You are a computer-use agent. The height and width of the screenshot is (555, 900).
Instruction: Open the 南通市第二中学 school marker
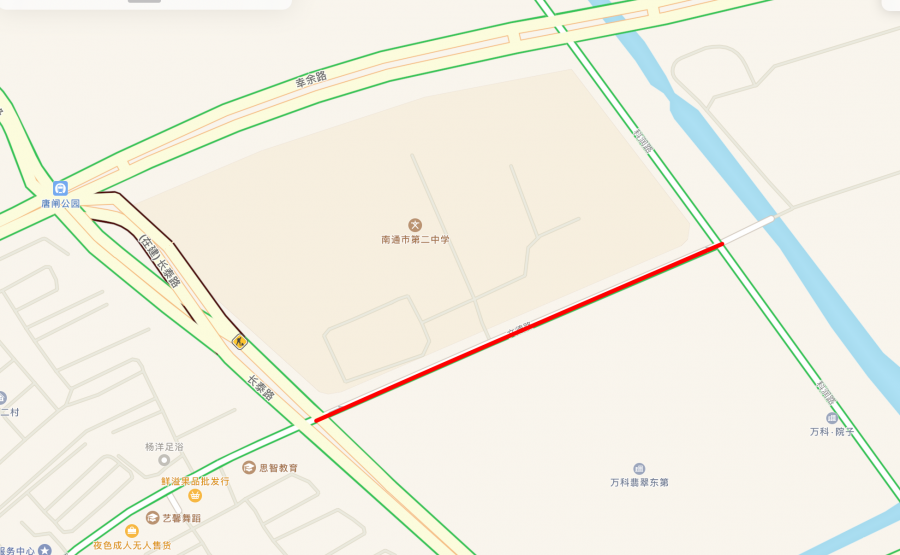click(415, 225)
